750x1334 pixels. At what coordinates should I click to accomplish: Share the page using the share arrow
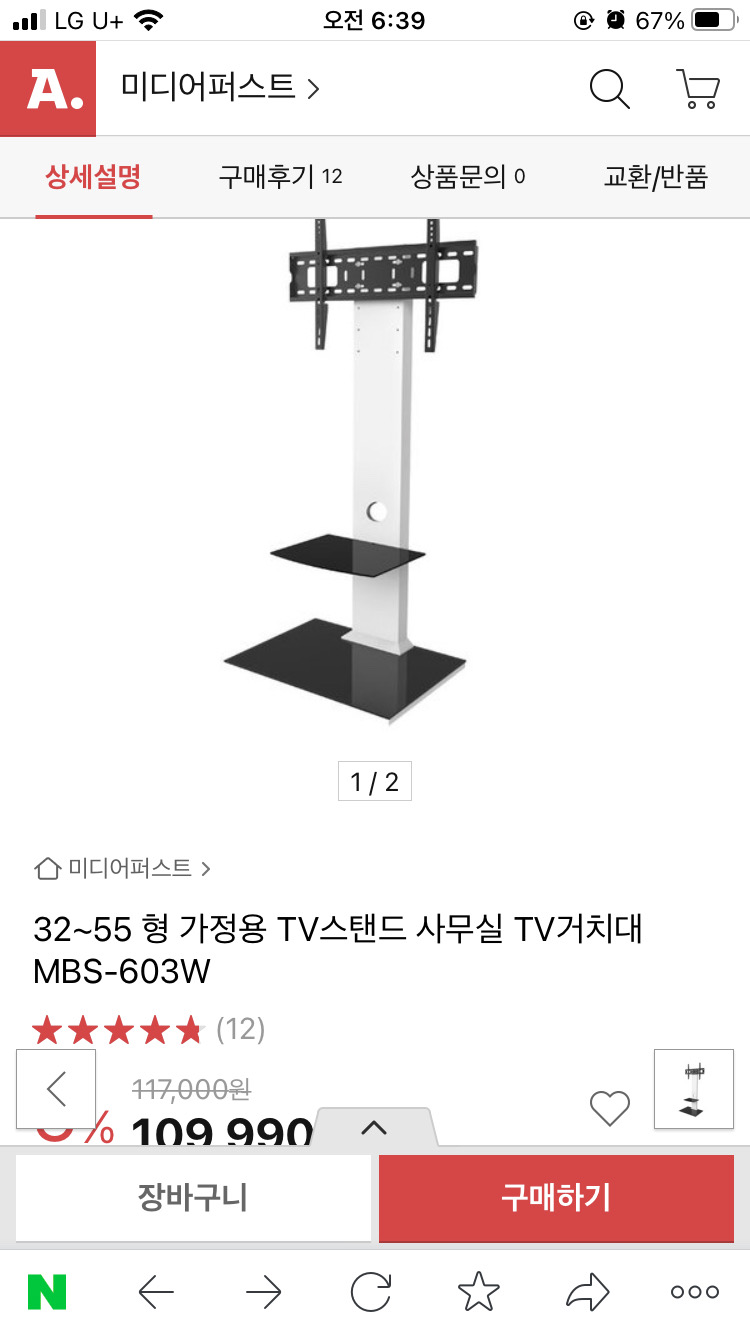point(587,1292)
